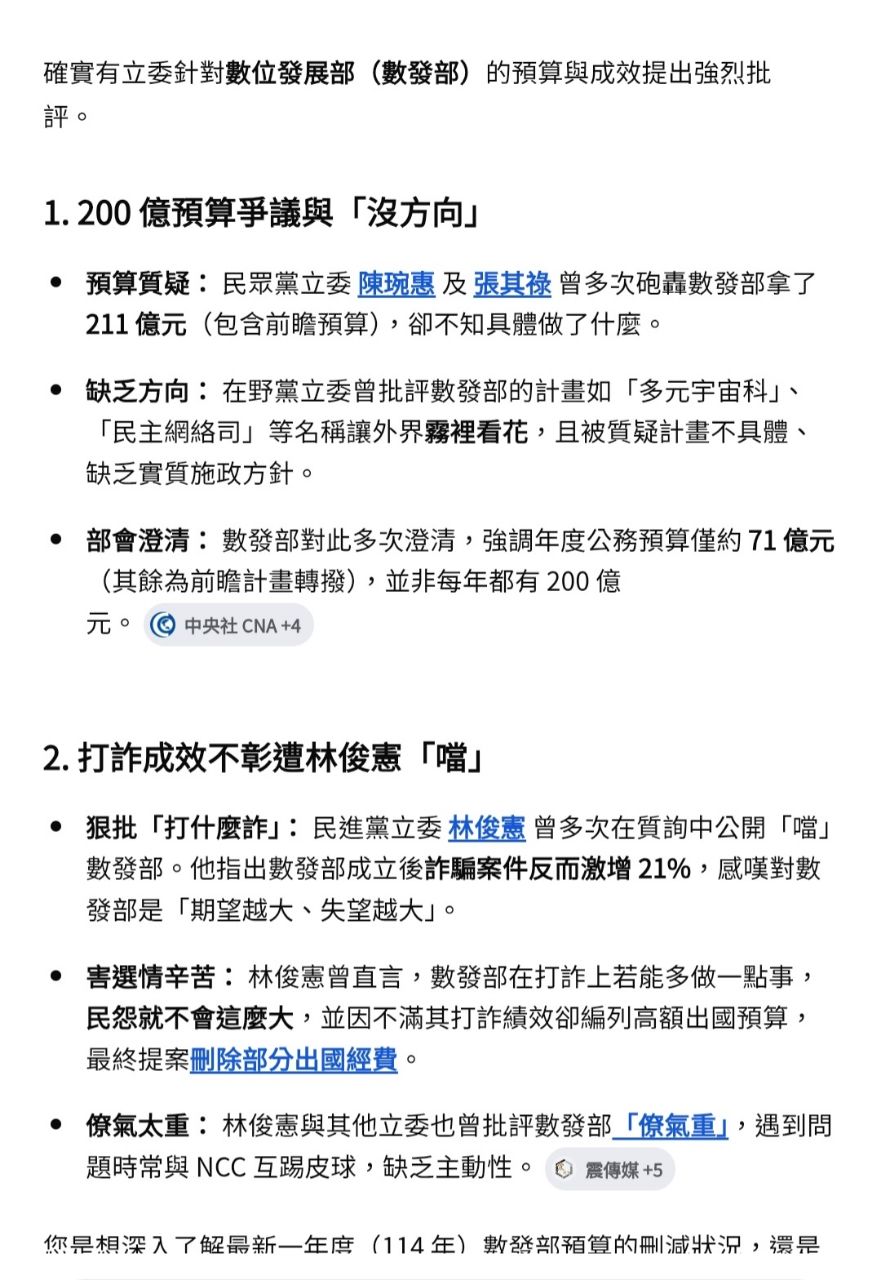Follow the 刪除部分出國經費 link
Viewport: 881px width, 1280px height.
tap(293, 1059)
